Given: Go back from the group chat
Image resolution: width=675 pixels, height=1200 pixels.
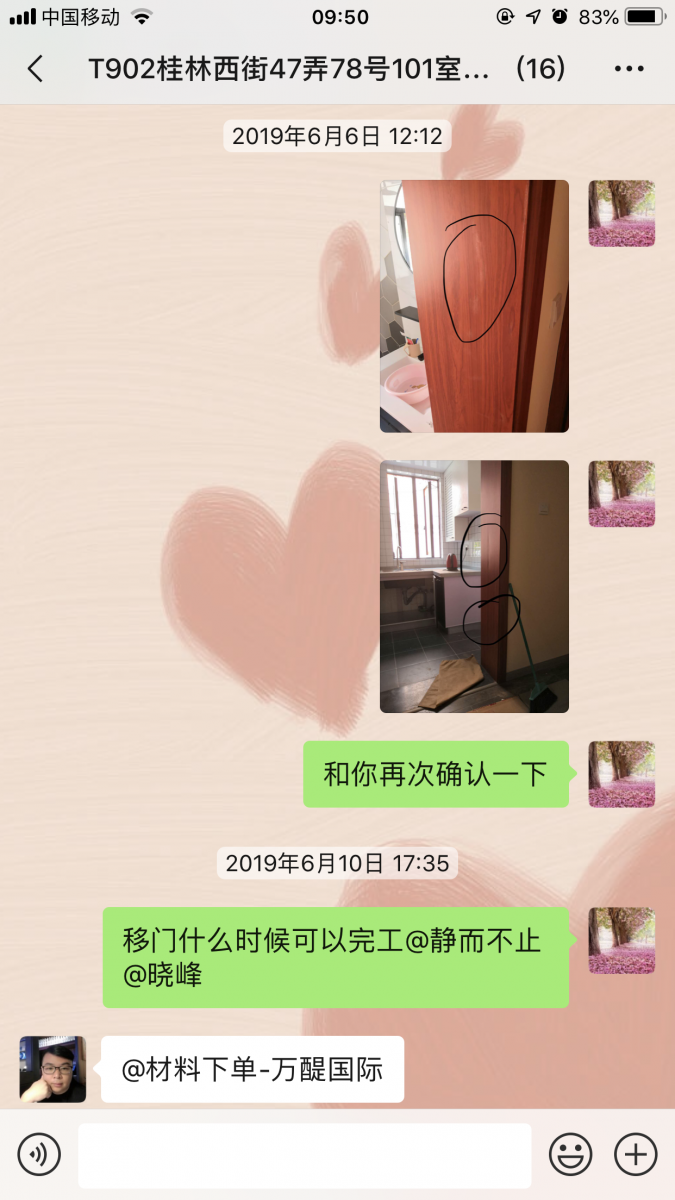Looking at the screenshot, I should coord(35,69).
